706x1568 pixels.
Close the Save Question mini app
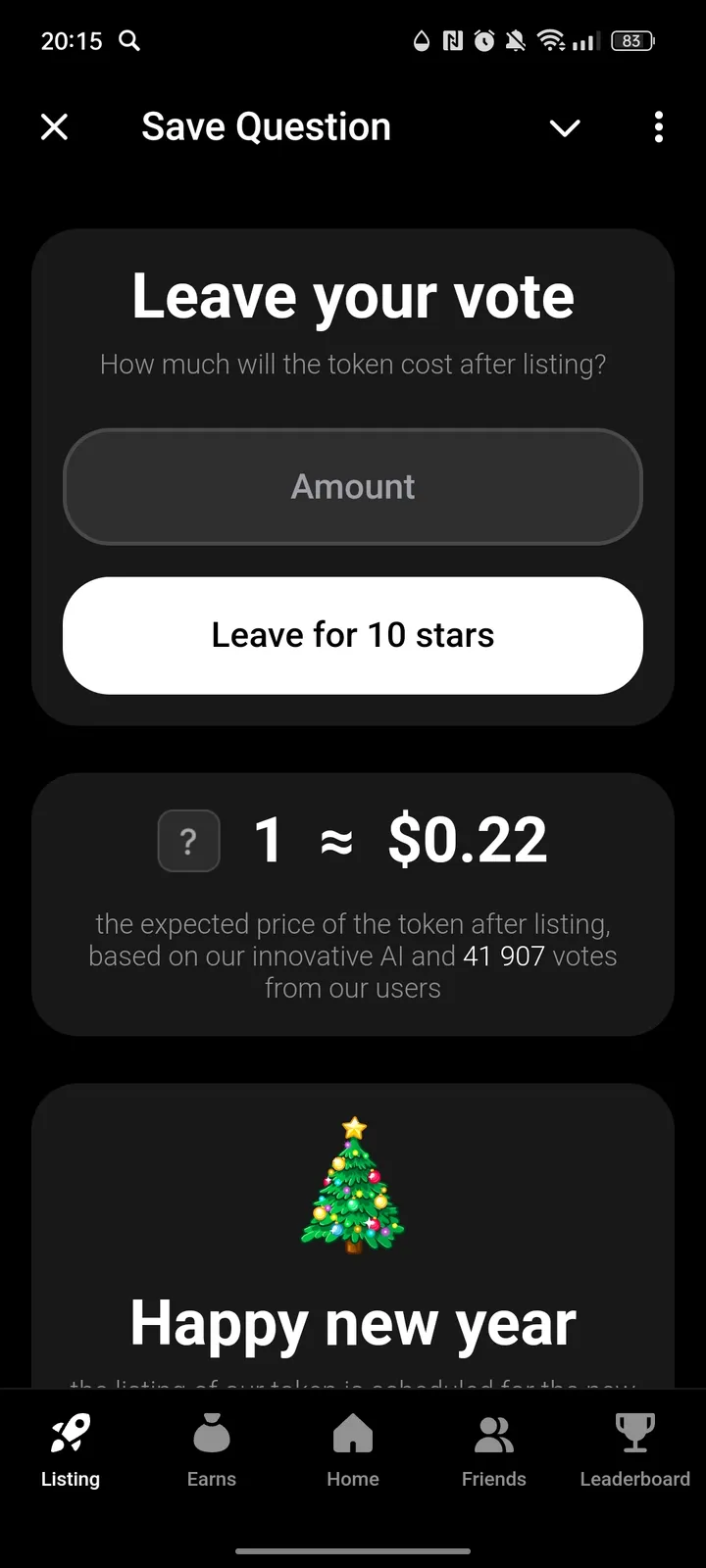(54, 127)
